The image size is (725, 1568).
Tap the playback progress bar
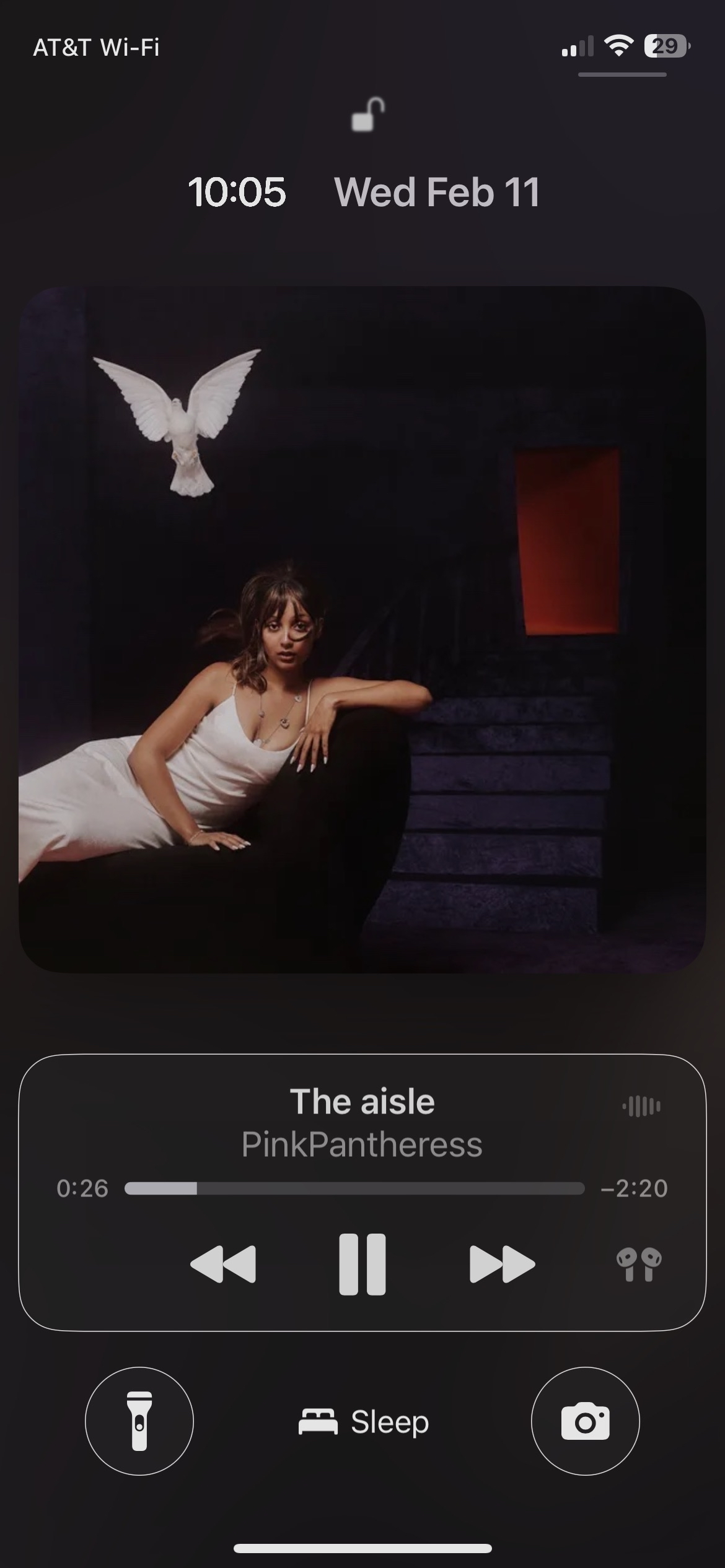[x=354, y=1188]
